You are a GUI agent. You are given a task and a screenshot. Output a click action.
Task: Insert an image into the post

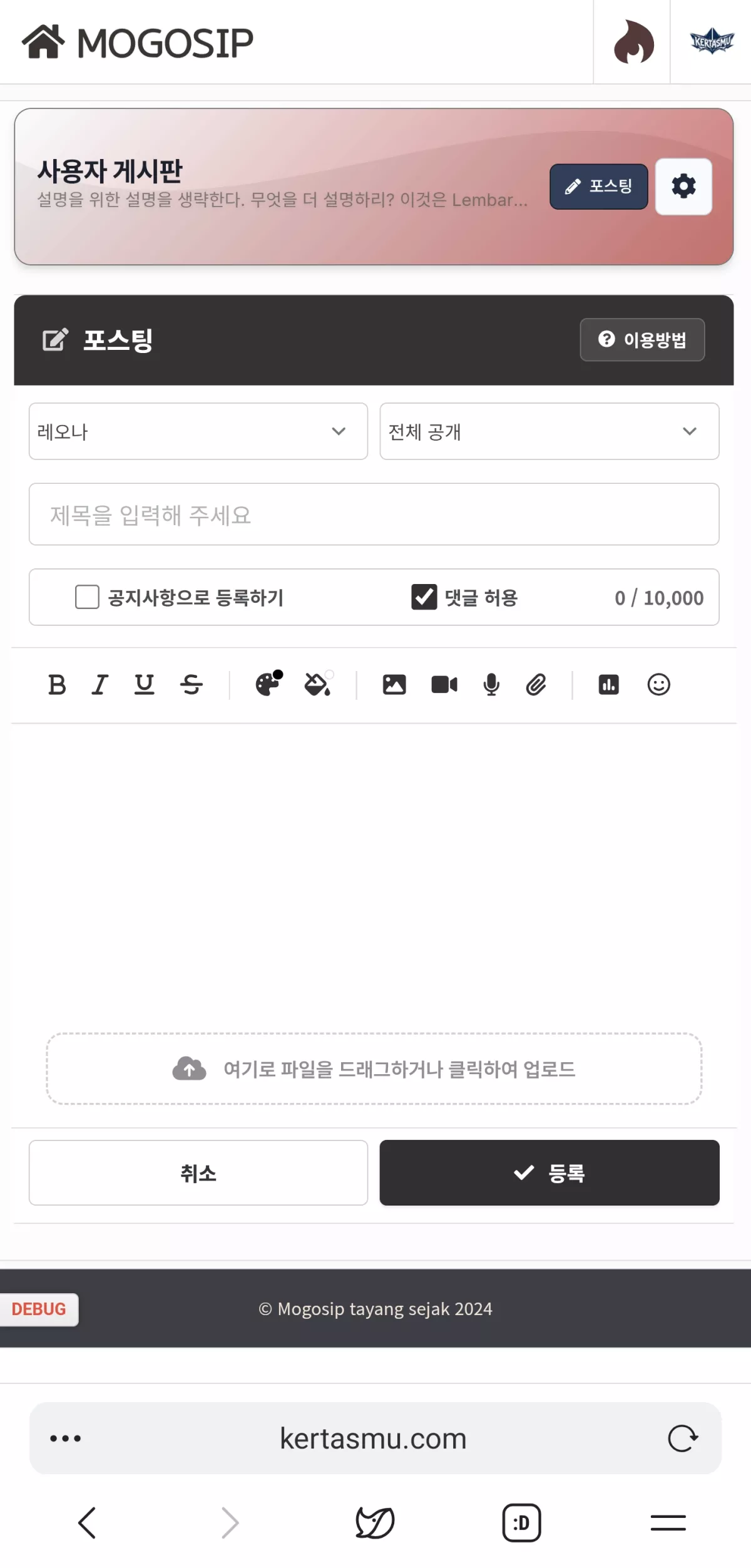pos(394,685)
